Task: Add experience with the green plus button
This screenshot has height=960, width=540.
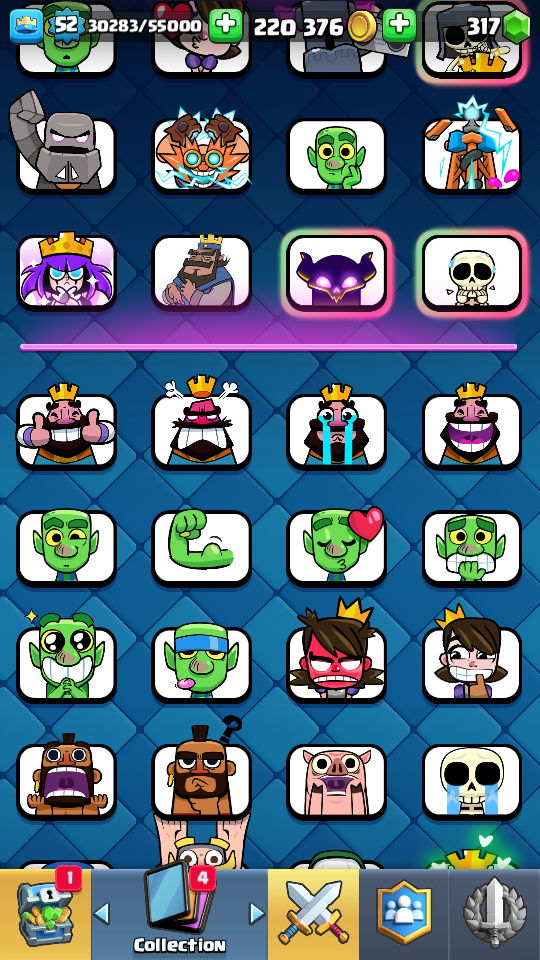Action: point(226,26)
